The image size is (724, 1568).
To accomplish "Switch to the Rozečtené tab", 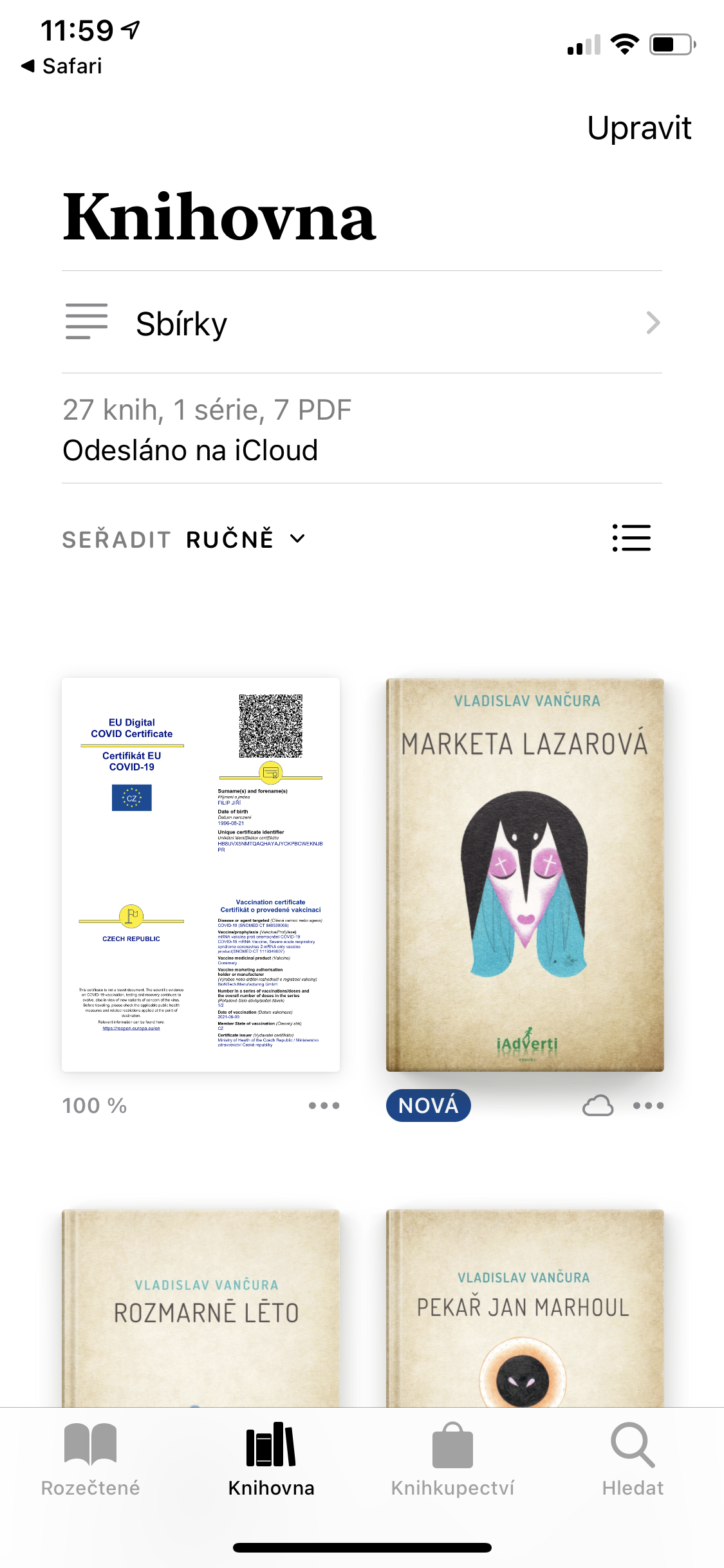I will point(90,1459).
